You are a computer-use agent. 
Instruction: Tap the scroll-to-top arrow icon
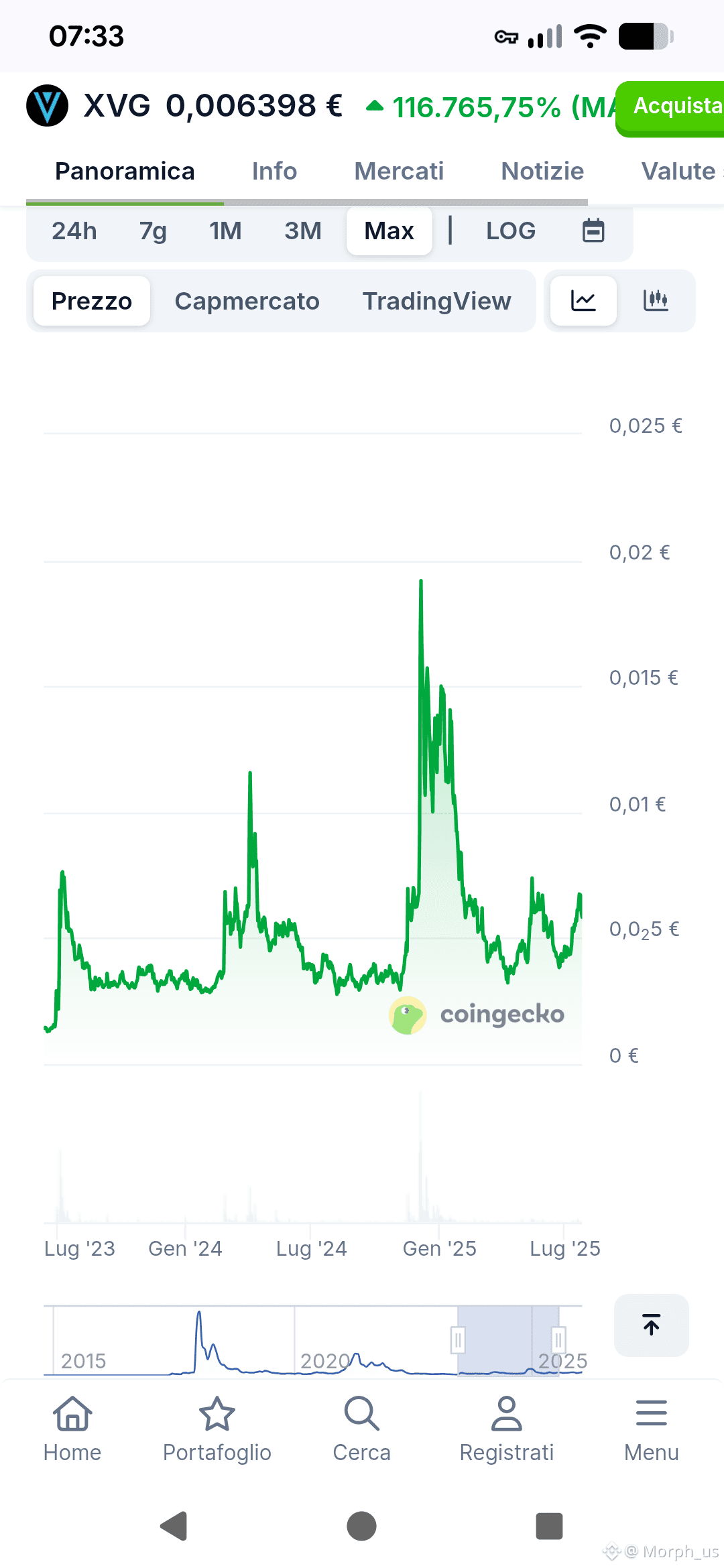651,1323
